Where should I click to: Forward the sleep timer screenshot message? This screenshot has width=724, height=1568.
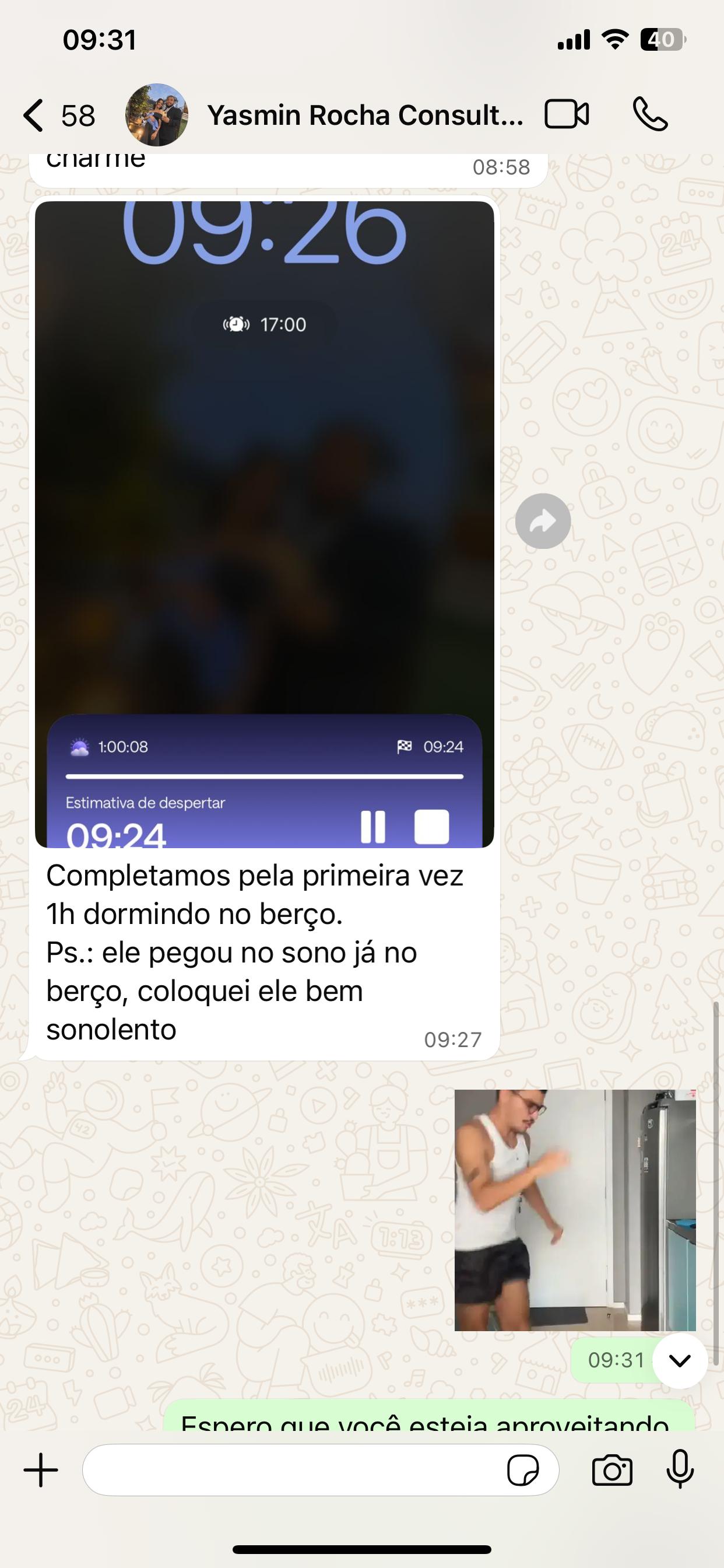pyautogui.click(x=542, y=520)
